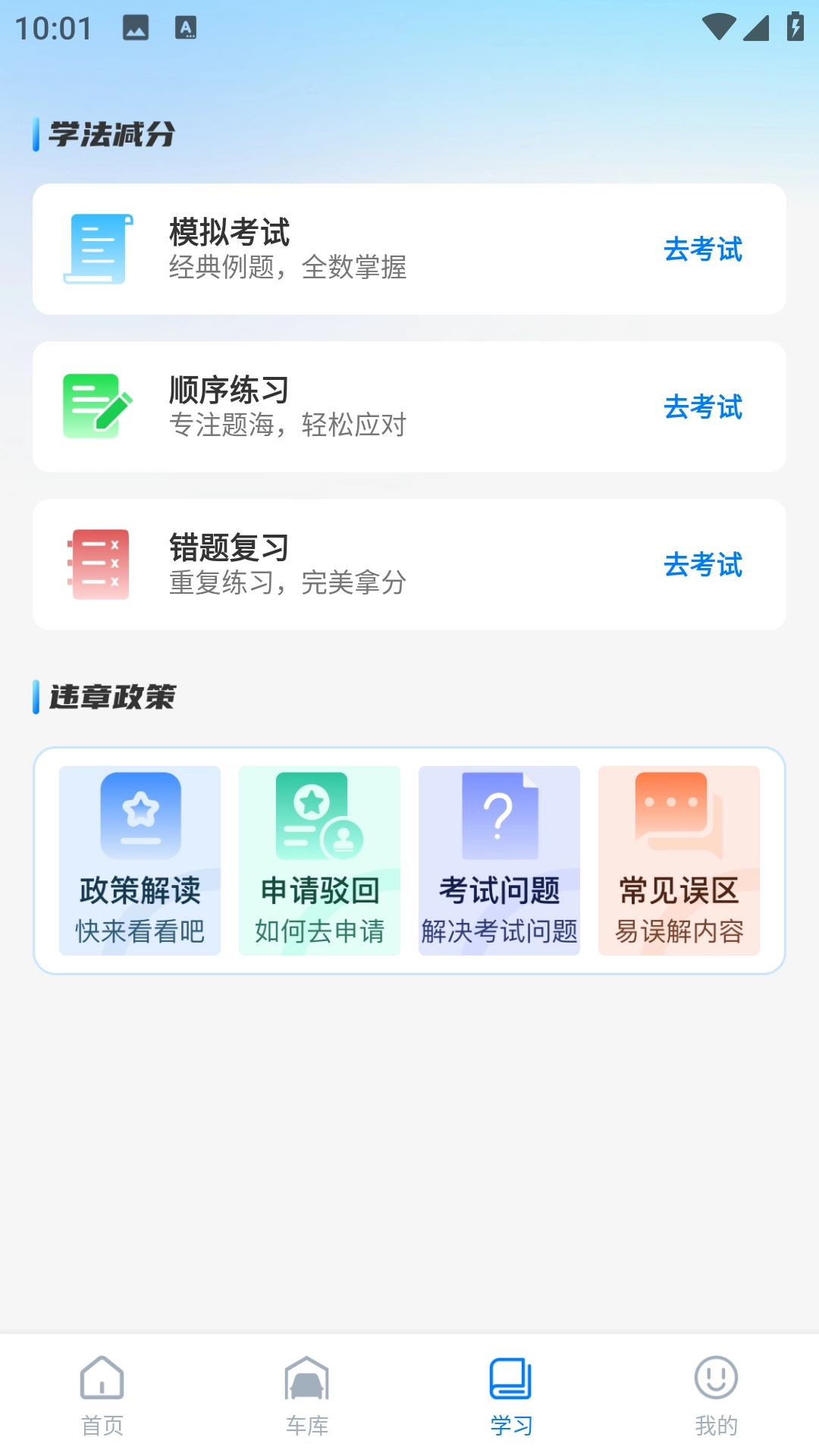Click the red 错题复习 list icon
819x1456 pixels.
(99, 564)
